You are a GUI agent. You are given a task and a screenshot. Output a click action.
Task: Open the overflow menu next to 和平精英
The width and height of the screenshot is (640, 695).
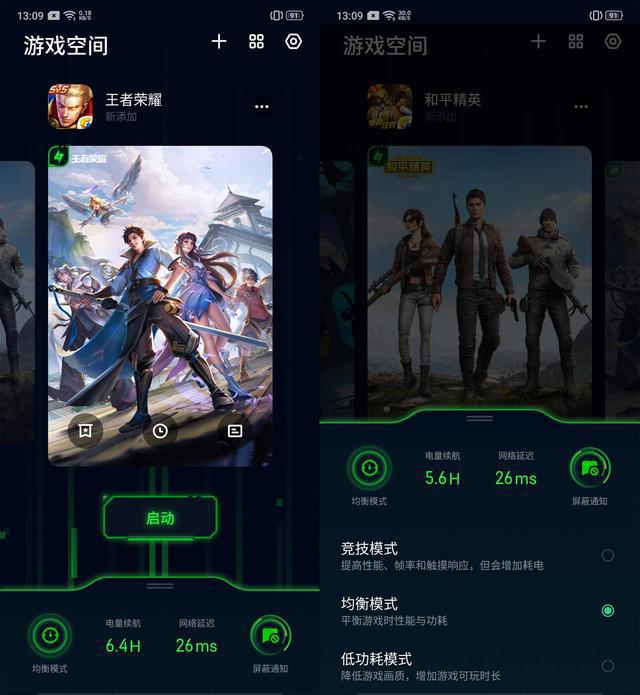[581, 107]
